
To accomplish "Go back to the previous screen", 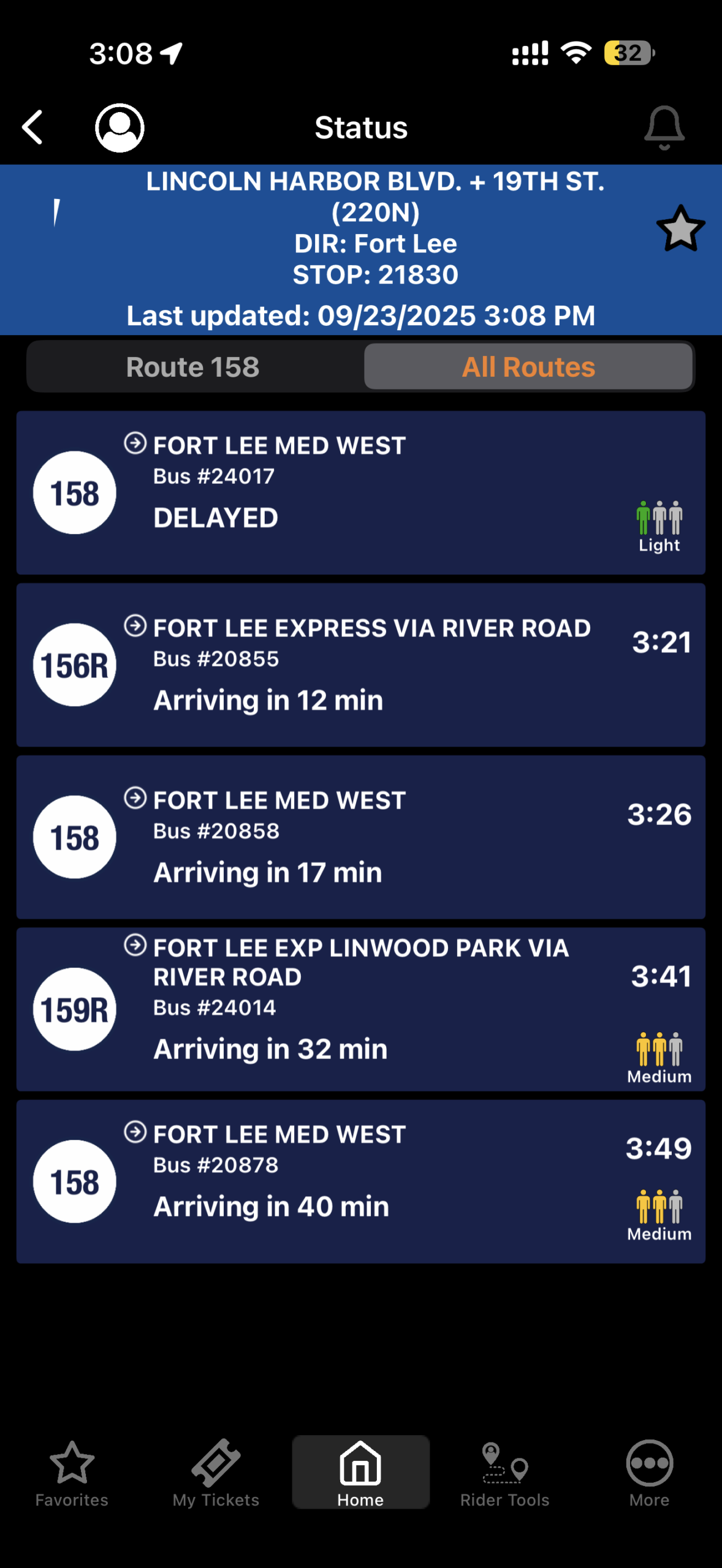I will coord(32,127).
